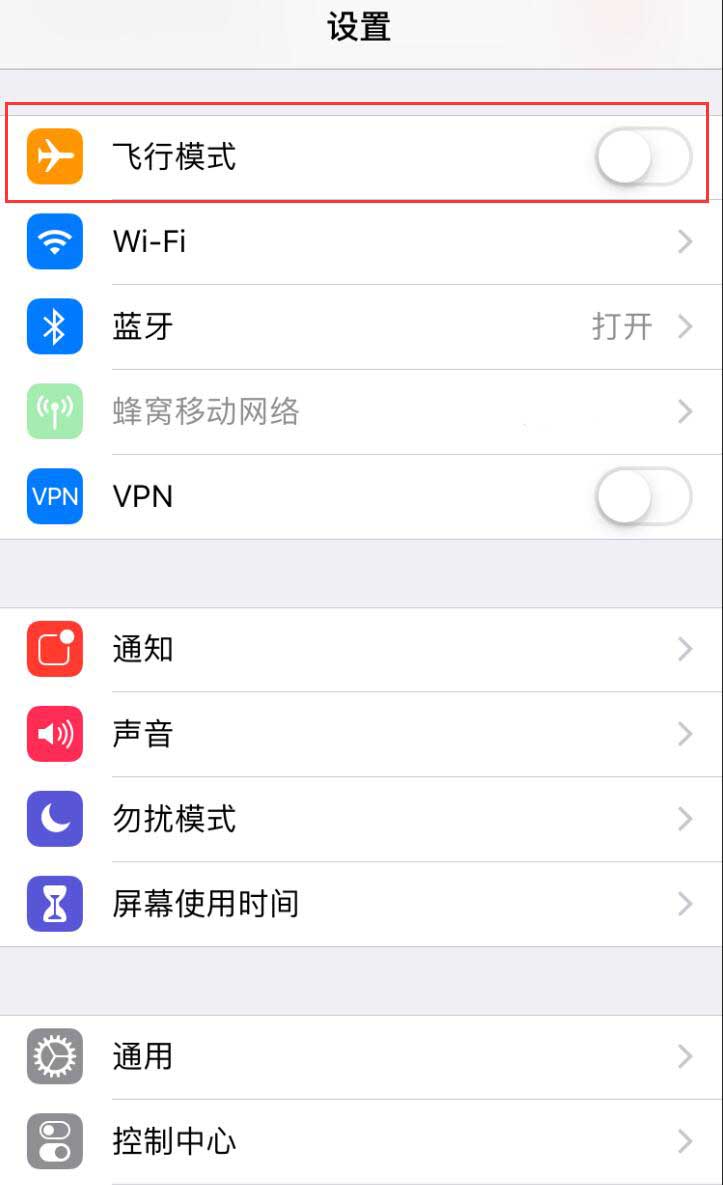Image resolution: width=723 pixels, height=1185 pixels.
Task: Open Bluetooth settings via its chevron
Action: (x=684, y=327)
